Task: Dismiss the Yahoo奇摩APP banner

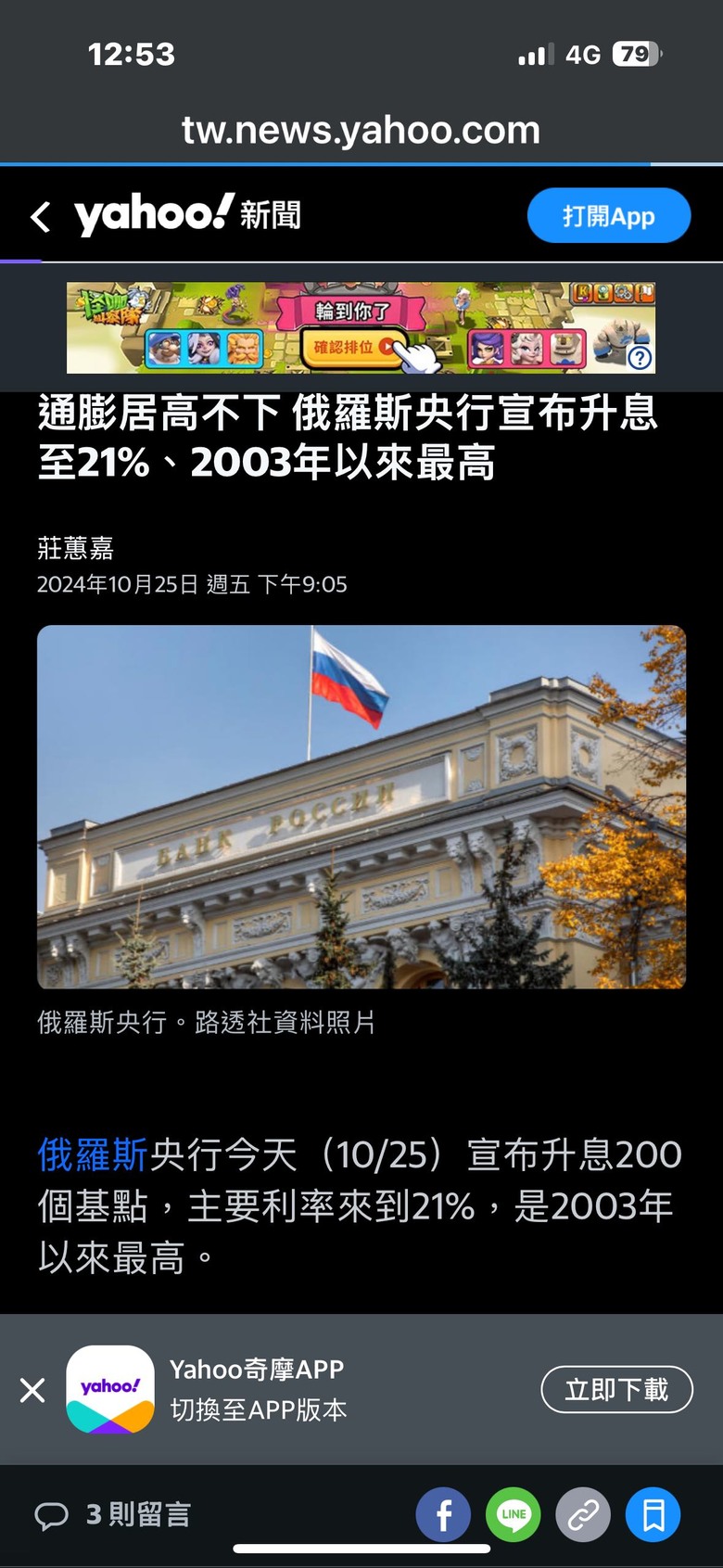Action: tap(32, 1389)
